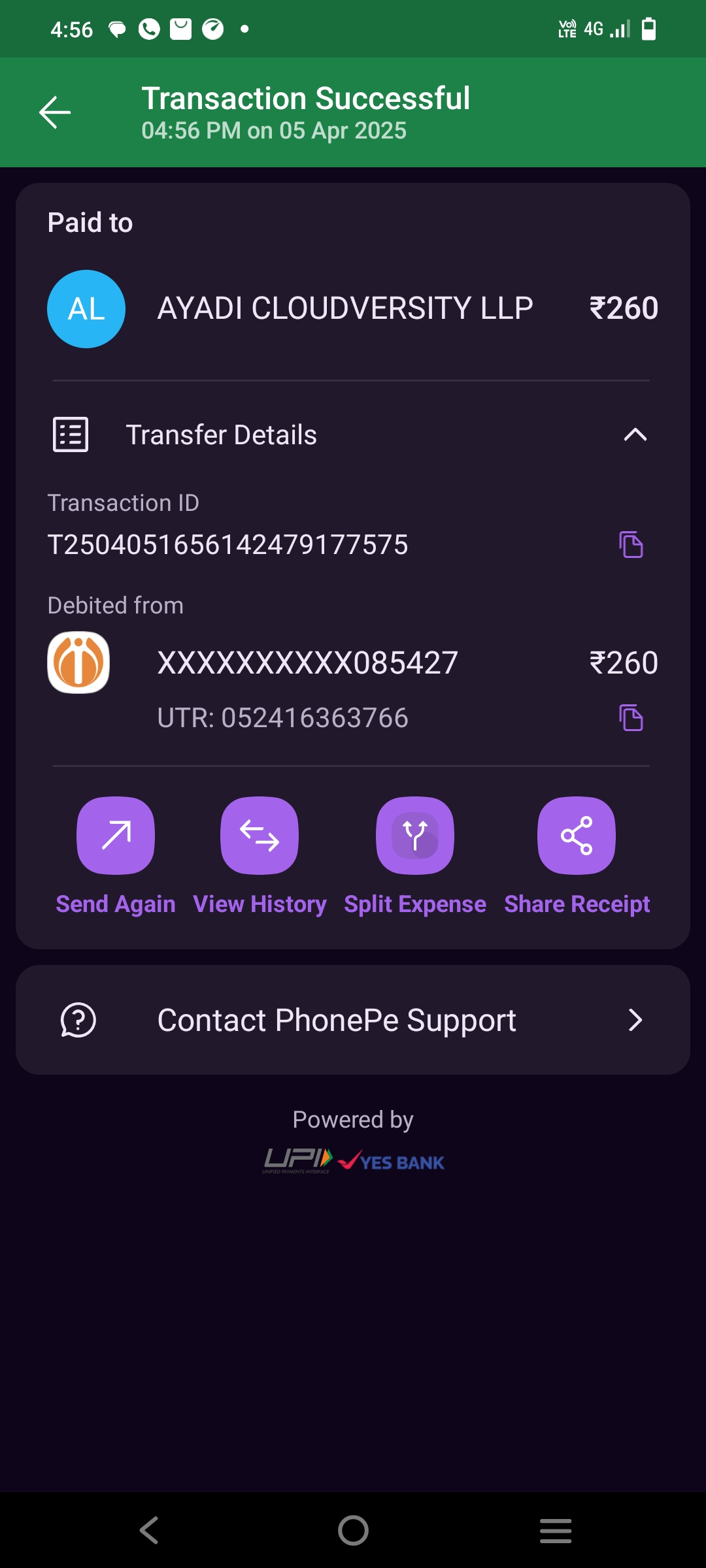Open Contact PhonePe Support
The image size is (706, 1568).
click(353, 1020)
